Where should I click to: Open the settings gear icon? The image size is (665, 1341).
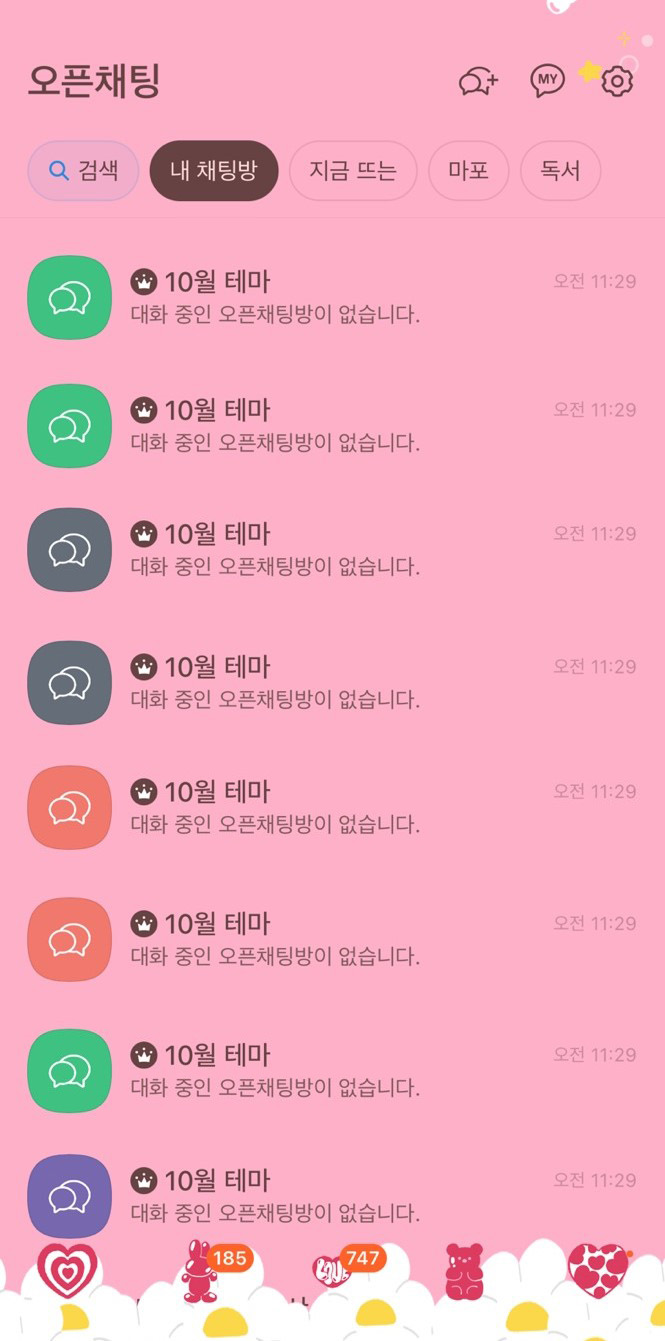point(618,81)
